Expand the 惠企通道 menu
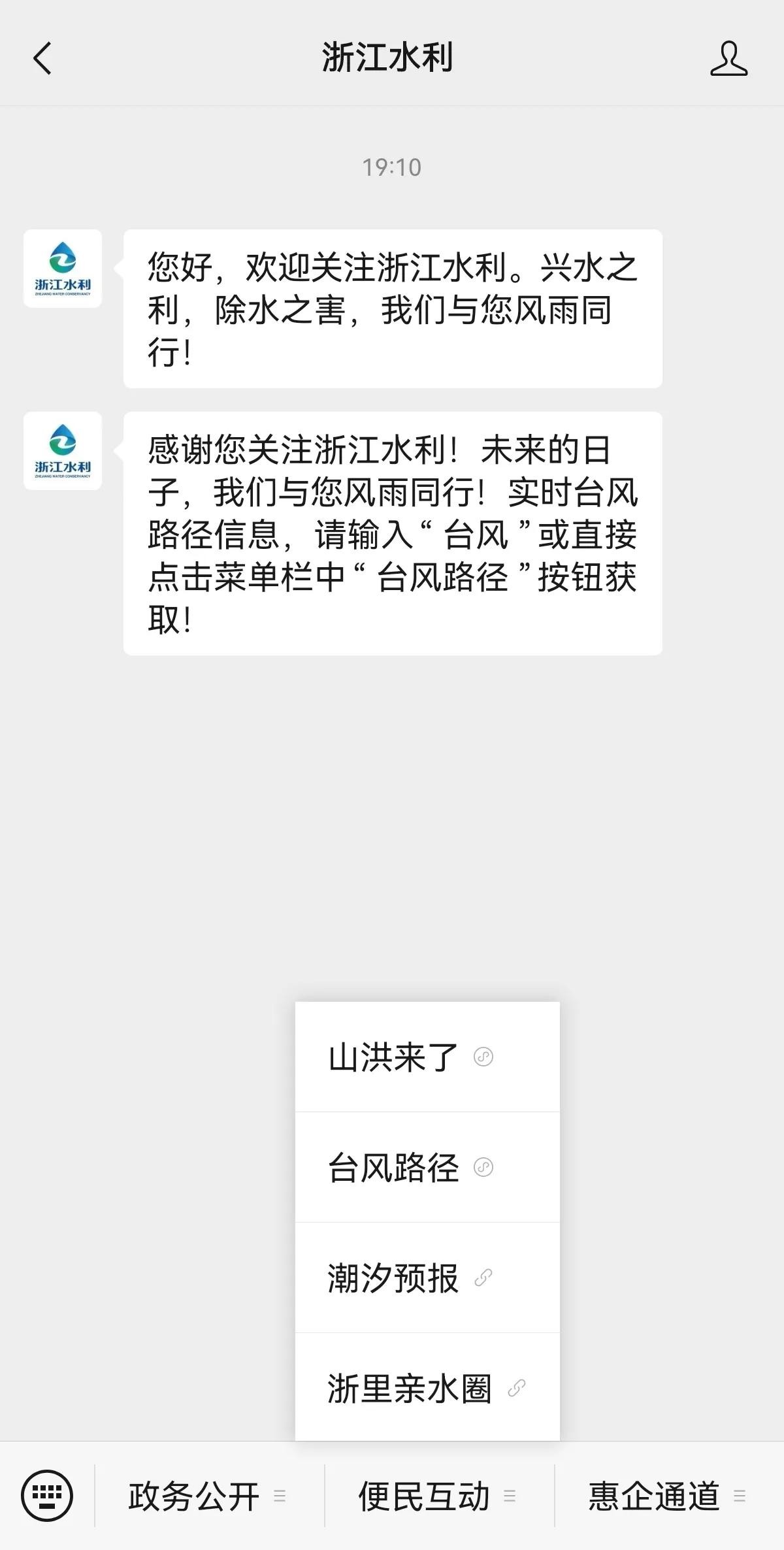784x1550 pixels. pos(668,1496)
